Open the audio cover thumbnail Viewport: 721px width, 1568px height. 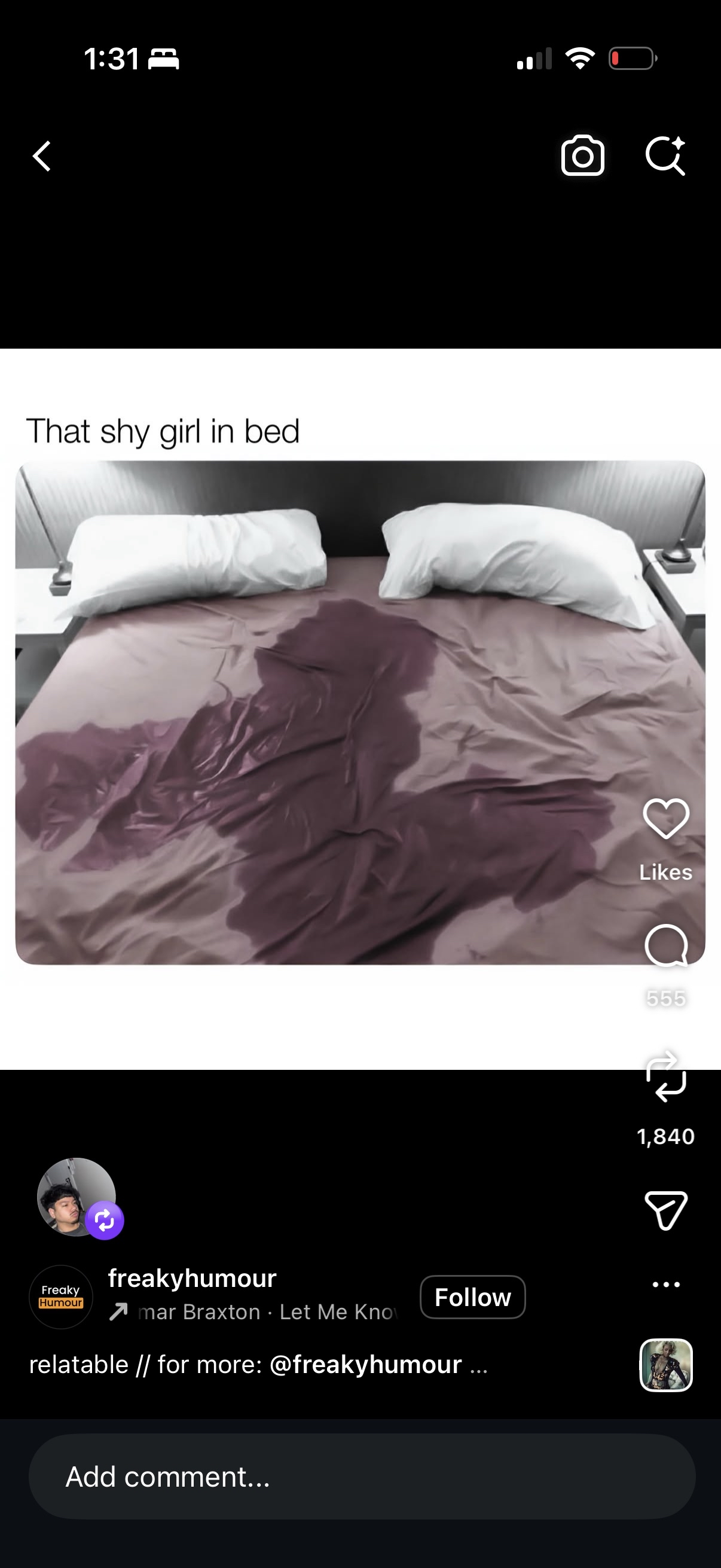point(665,1365)
